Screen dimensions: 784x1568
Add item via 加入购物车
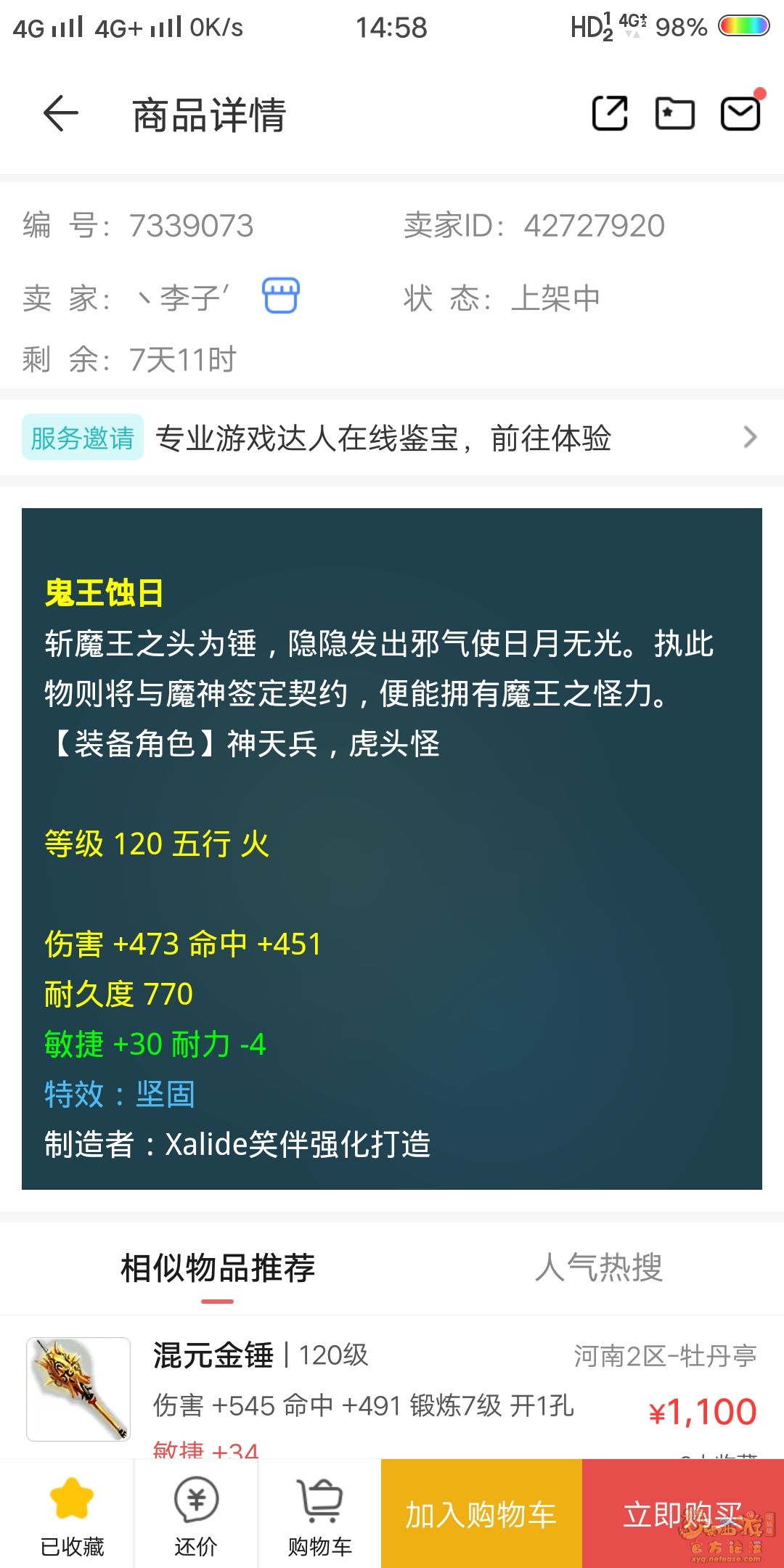coord(481,1514)
